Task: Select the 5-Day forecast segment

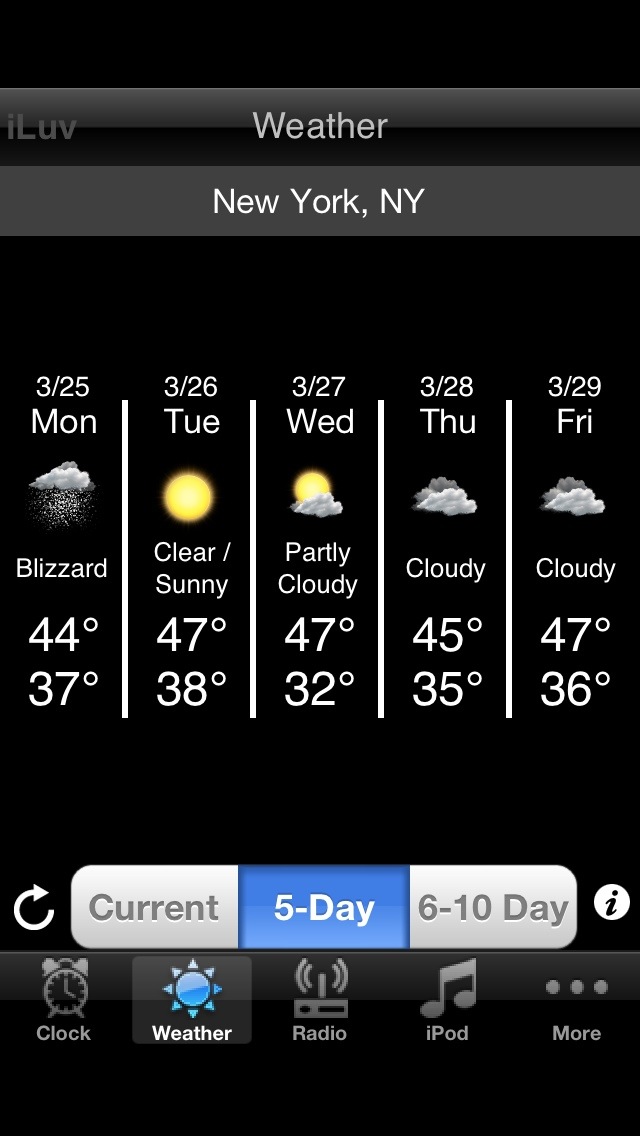Action: point(324,907)
